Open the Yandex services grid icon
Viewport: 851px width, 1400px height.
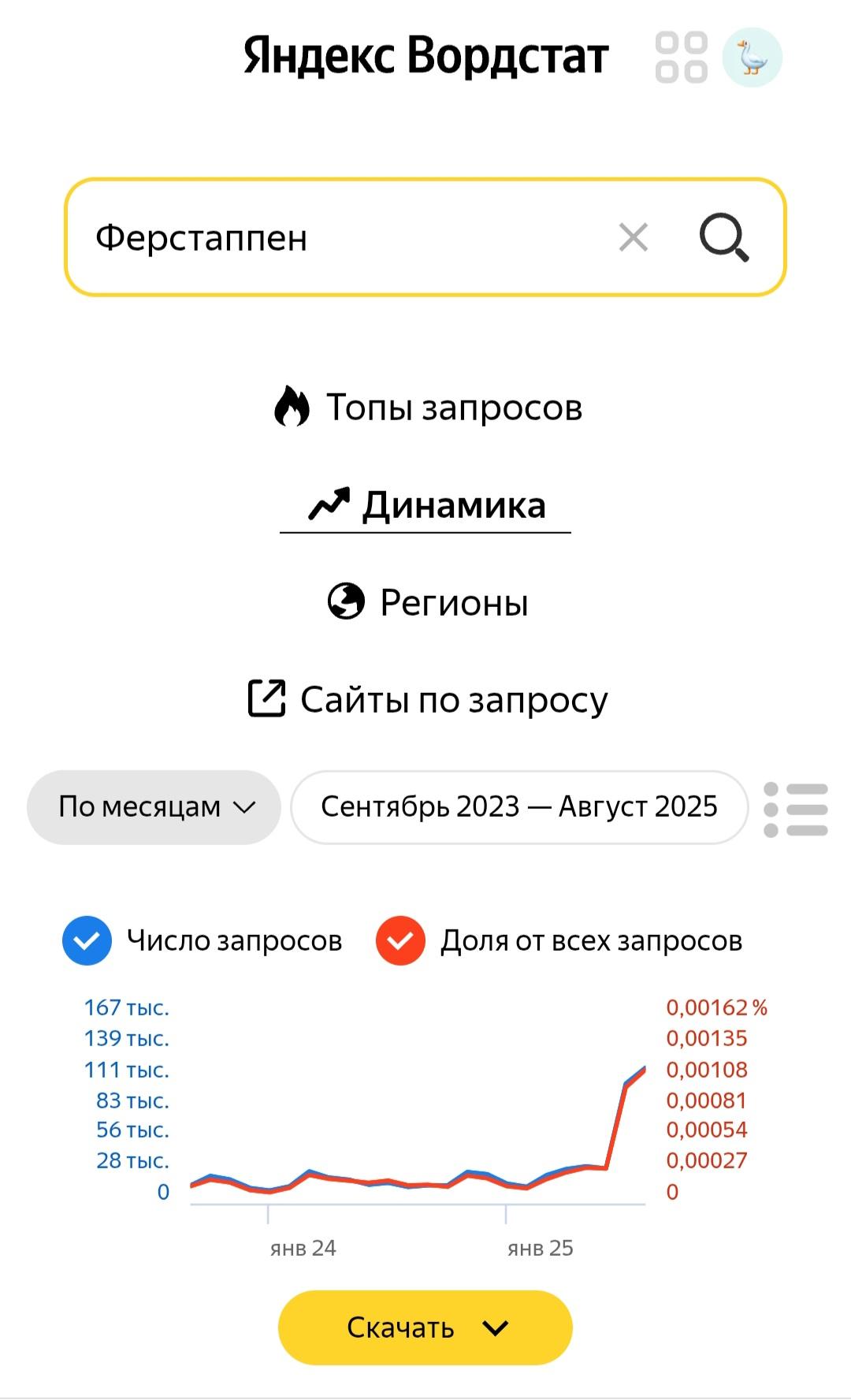point(682,58)
